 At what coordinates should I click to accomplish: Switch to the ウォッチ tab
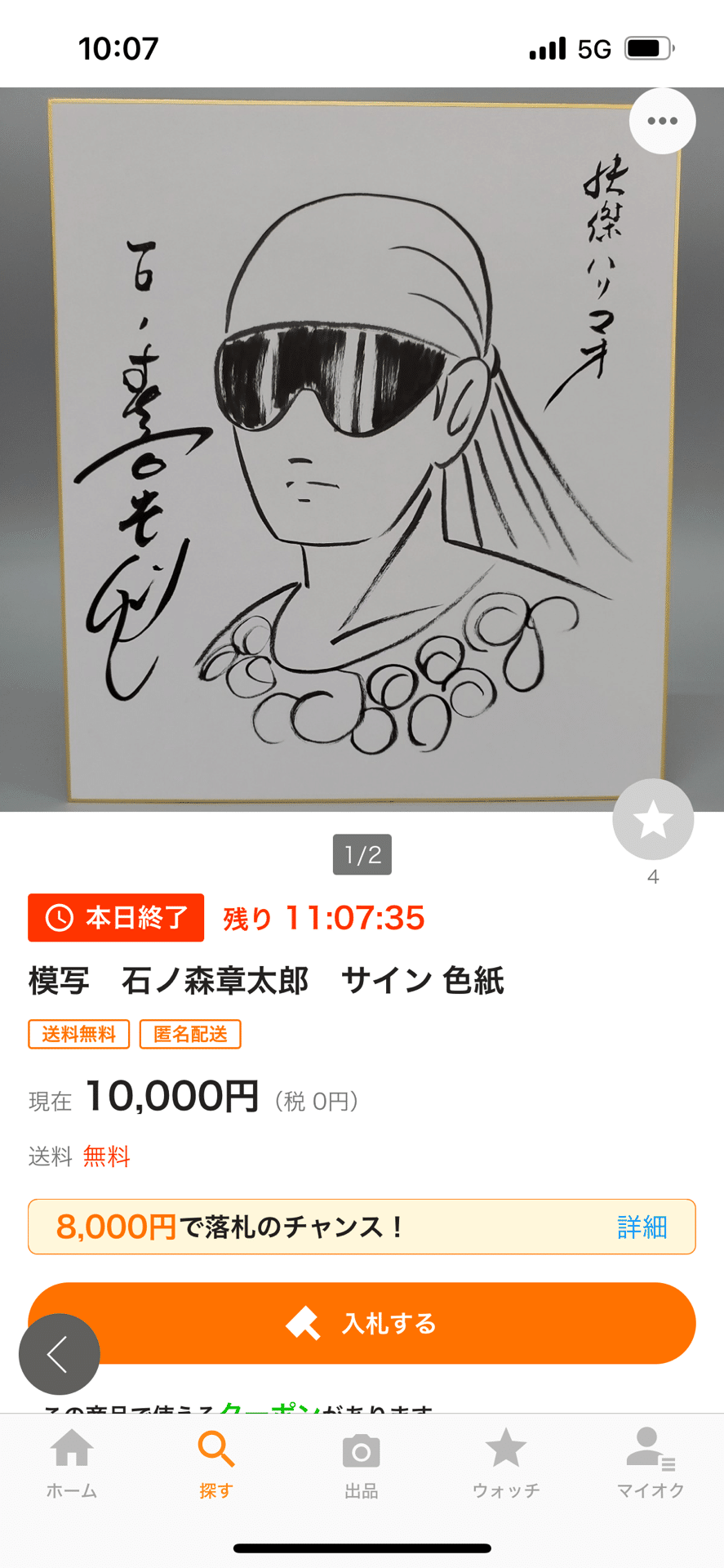tap(506, 1466)
